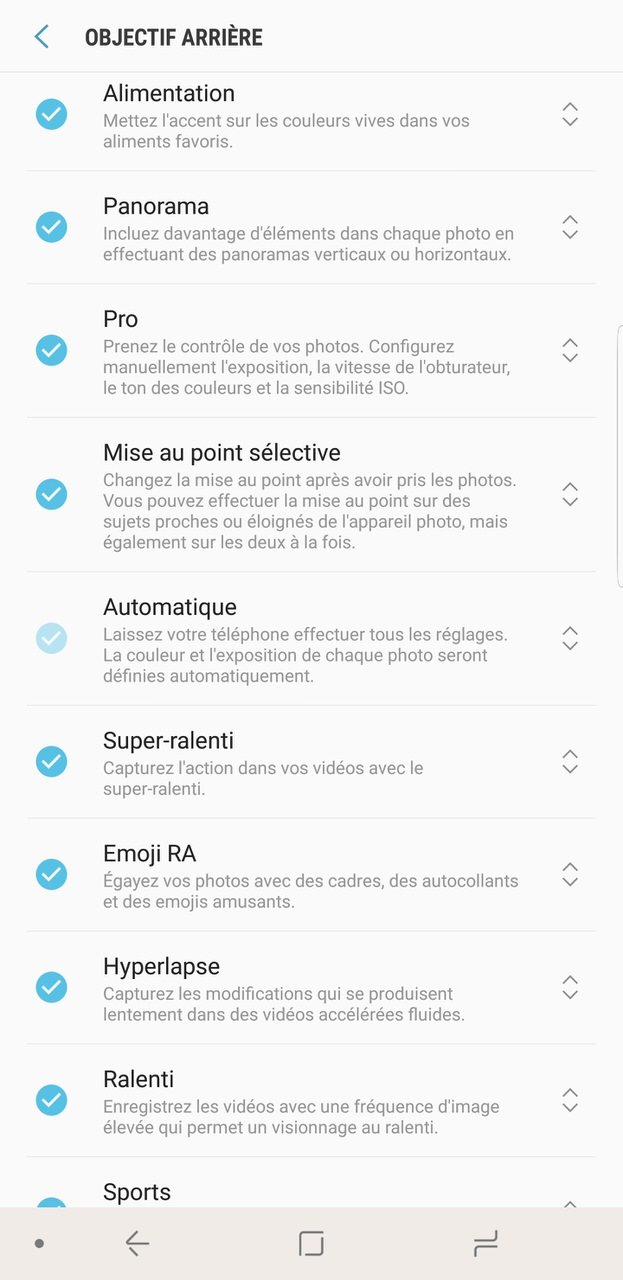Tap the reorder arrows beside Ralenti

coord(570,1100)
